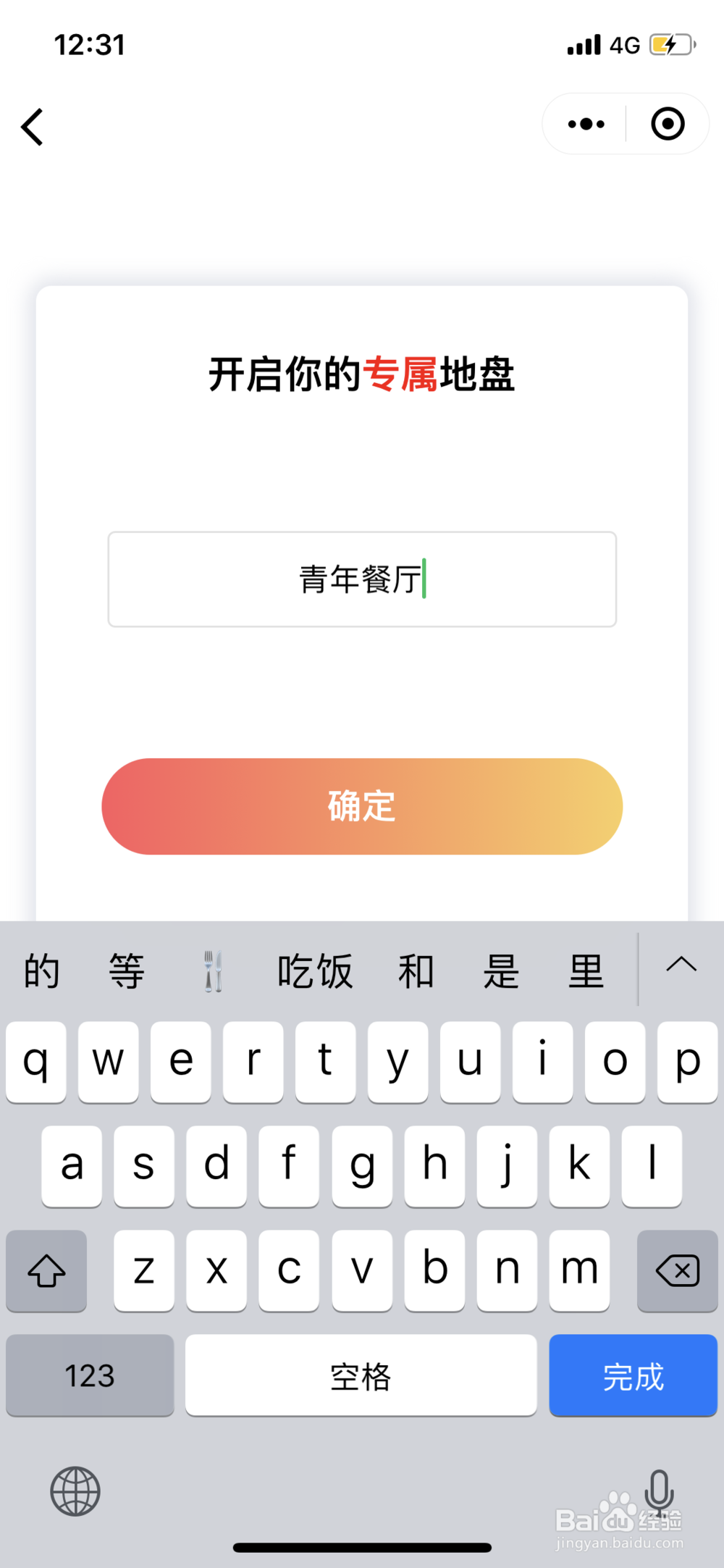Switch to the 123 number keyboard
Screen dimensions: 724x1568
[90, 1375]
